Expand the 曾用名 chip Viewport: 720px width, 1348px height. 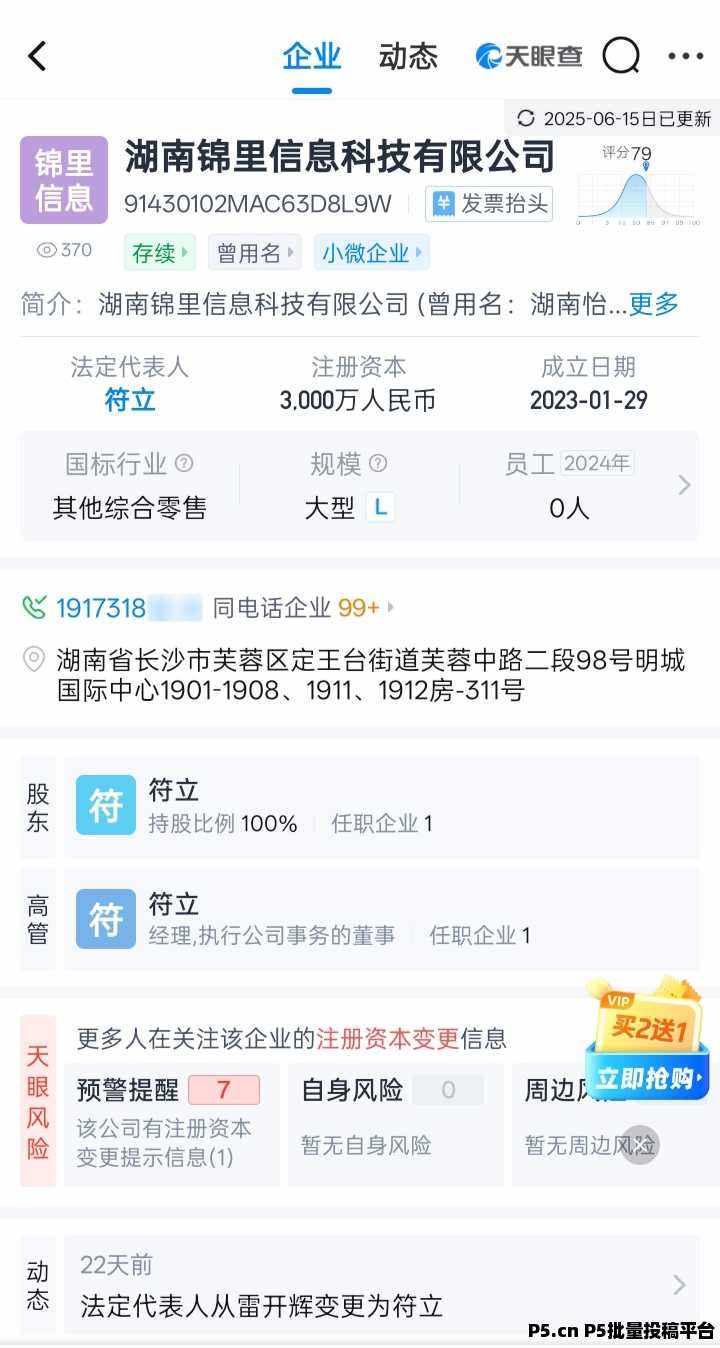click(255, 253)
